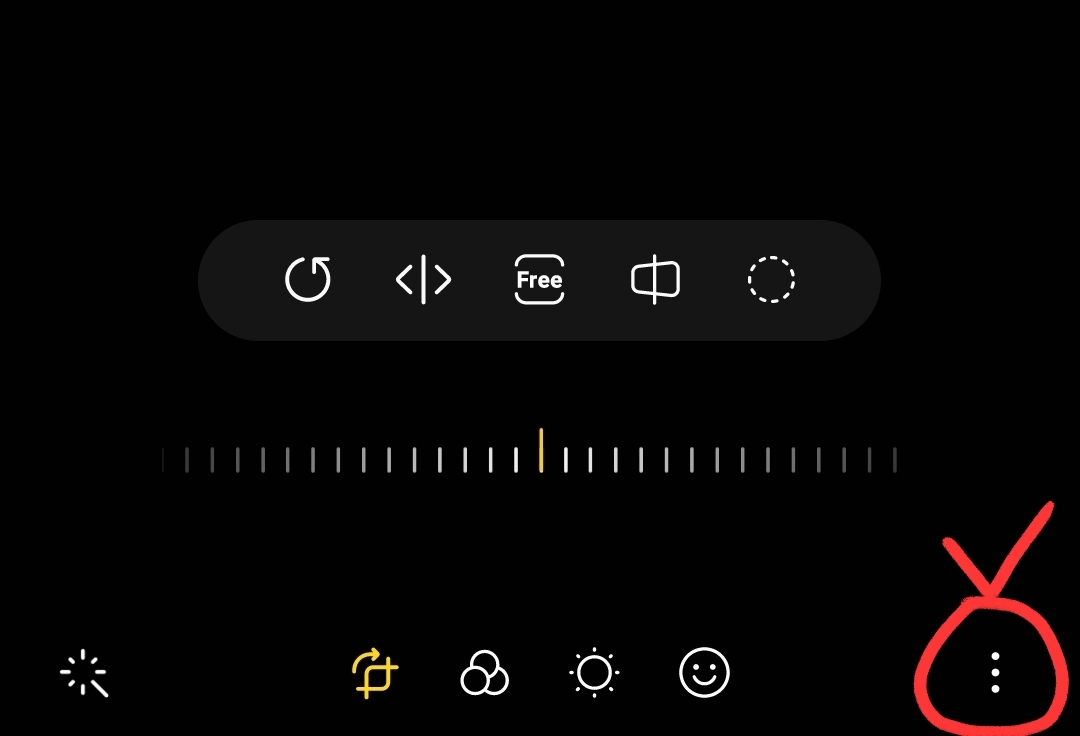Image resolution: width=1080 pixels, height=736 pixels.
Task: Select the dashed-circle lasso crop tool
Action: [771, 279]
